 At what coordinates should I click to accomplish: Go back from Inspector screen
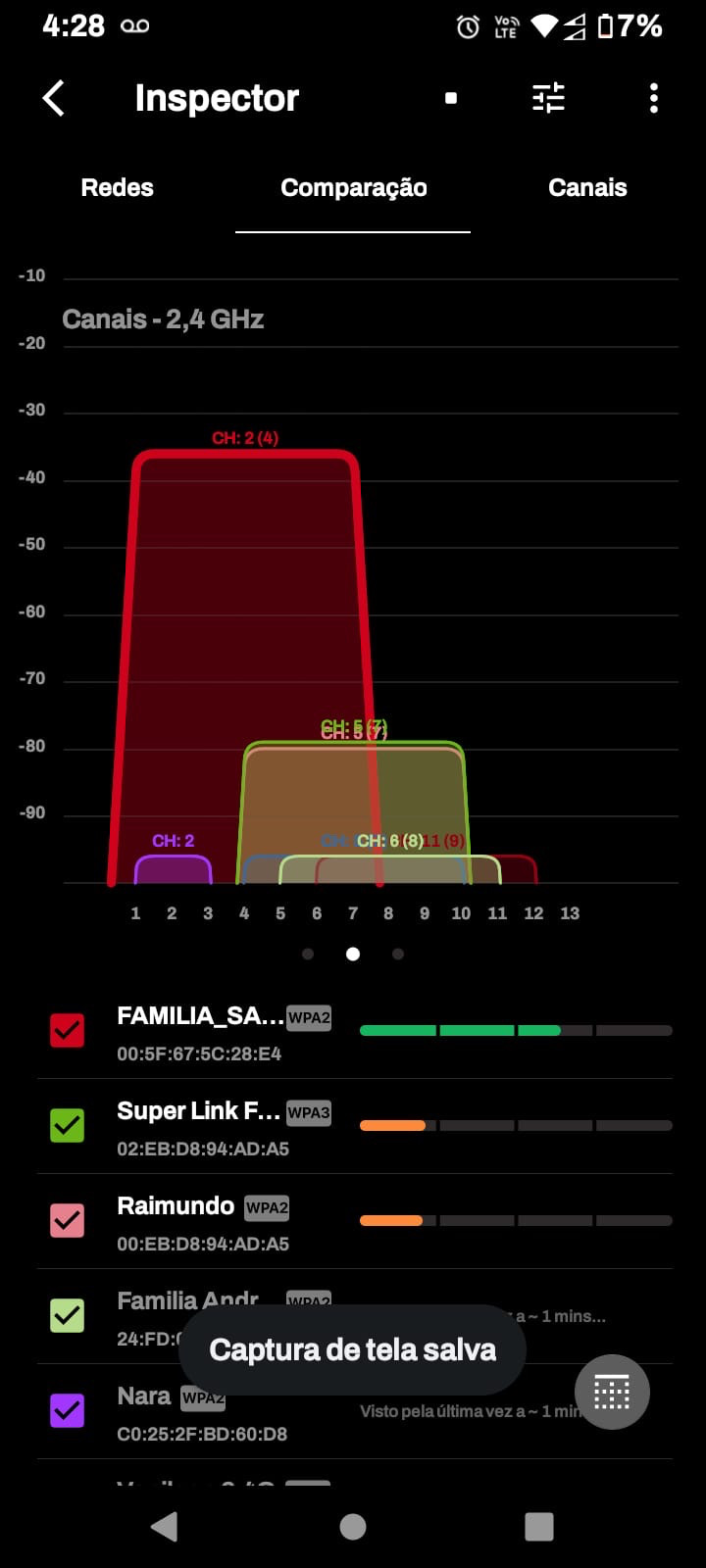click(54, 98)
